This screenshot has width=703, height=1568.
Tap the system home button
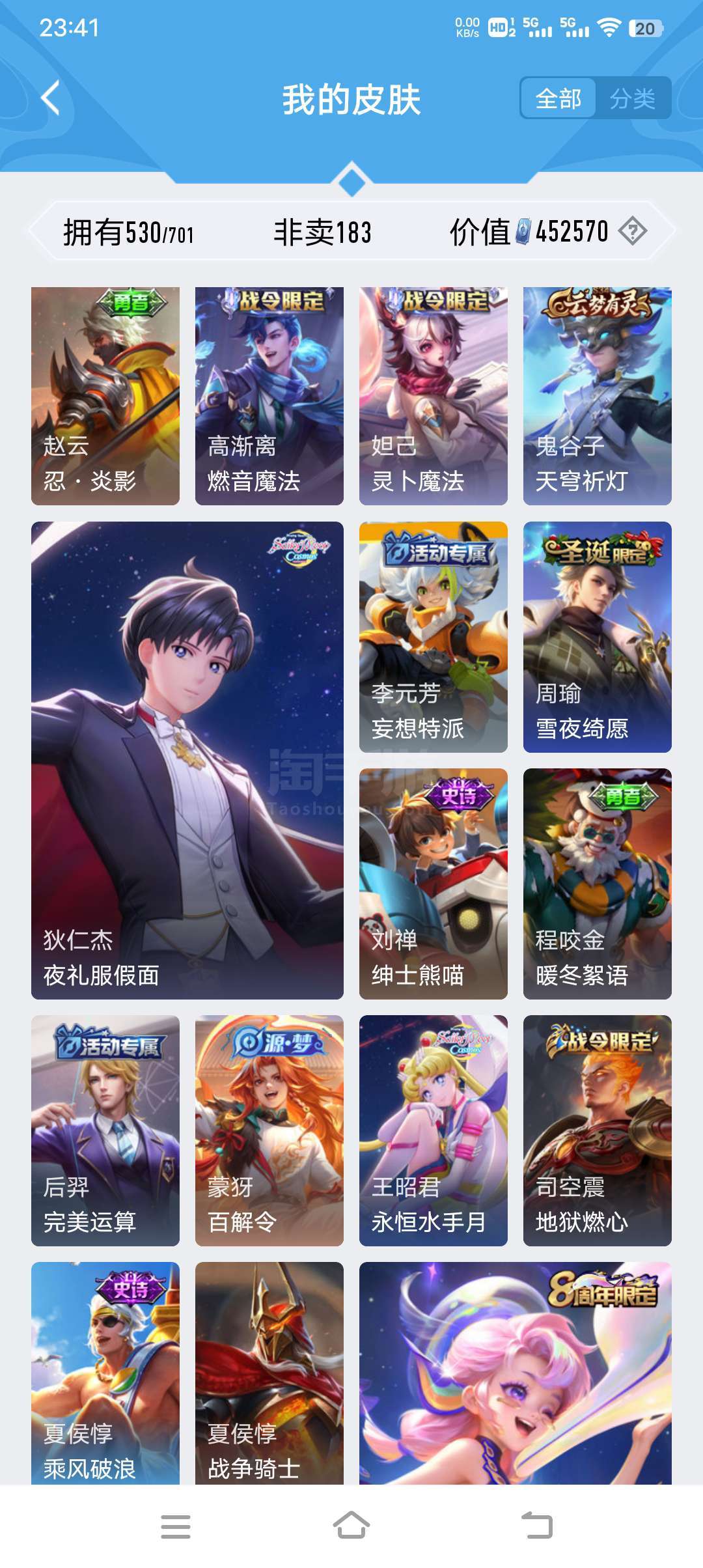[351, 1526]
